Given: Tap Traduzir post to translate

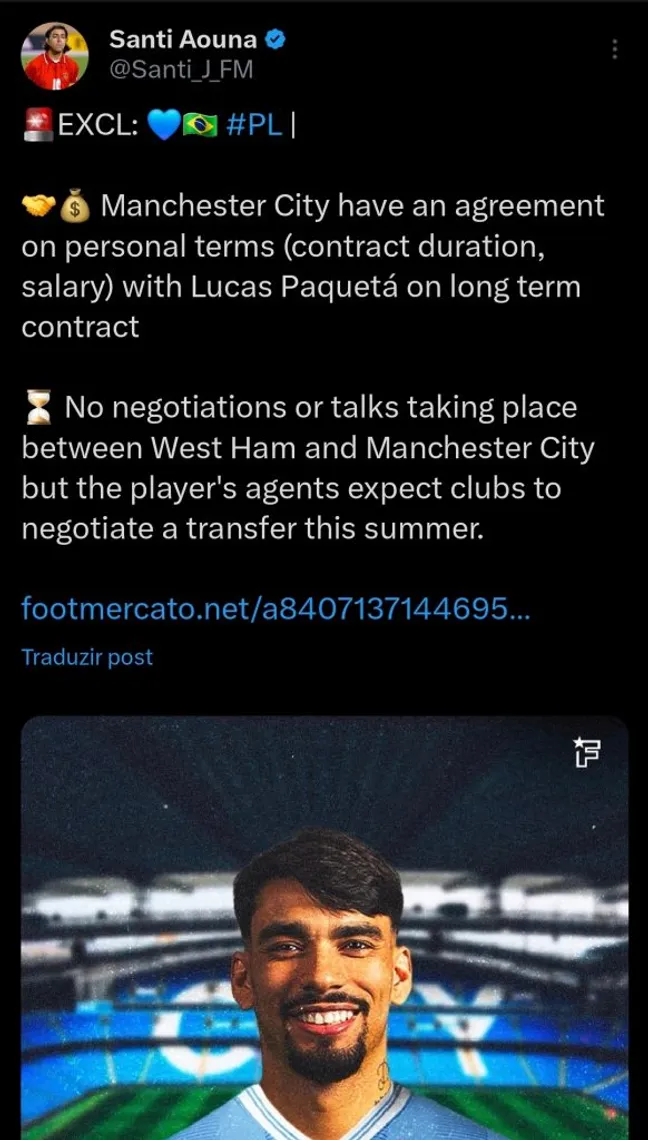Looking at the screenshot, I should (x=87, y=657).
